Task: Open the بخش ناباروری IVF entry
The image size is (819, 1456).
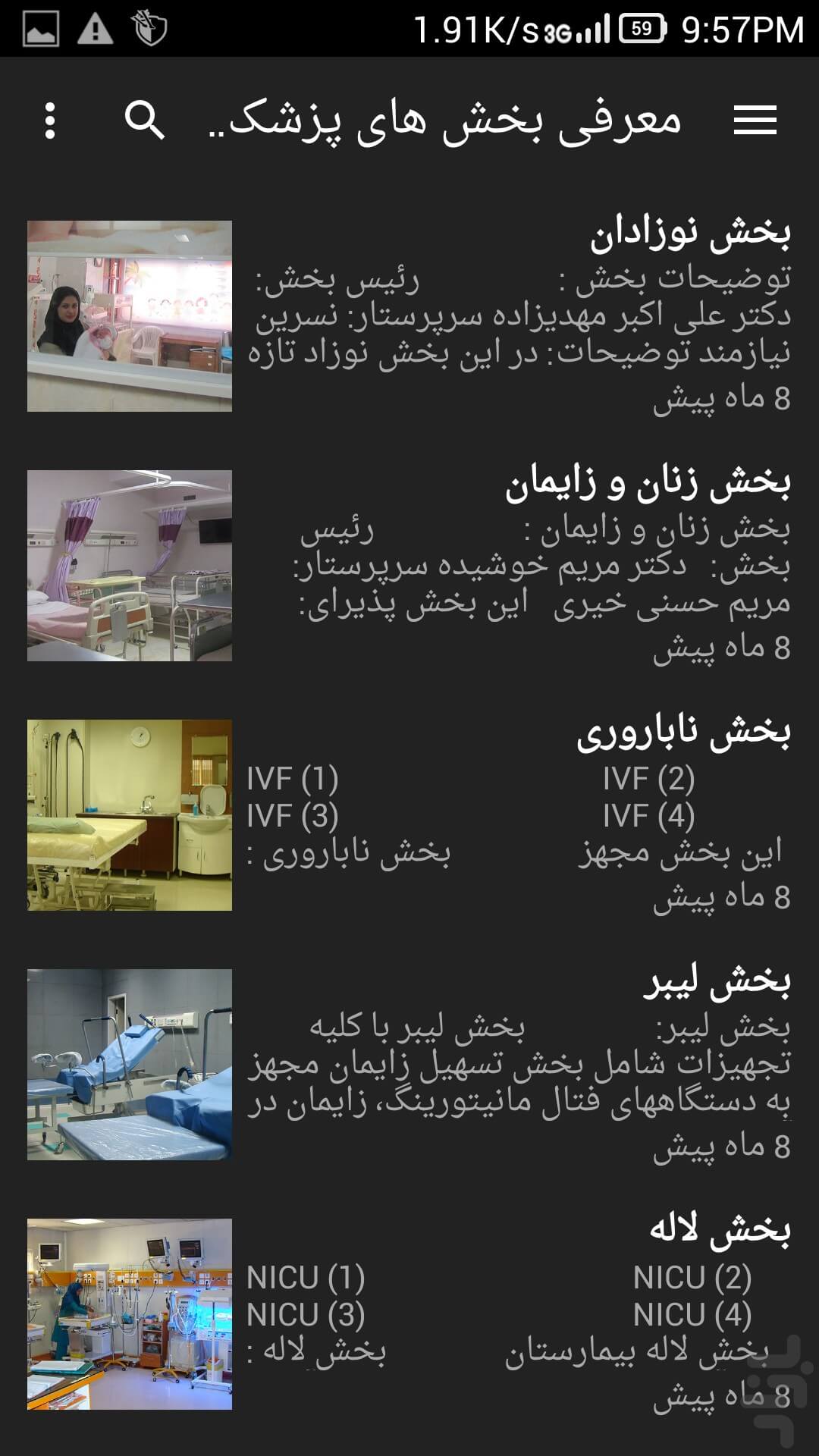Action: tap(409, 815)
